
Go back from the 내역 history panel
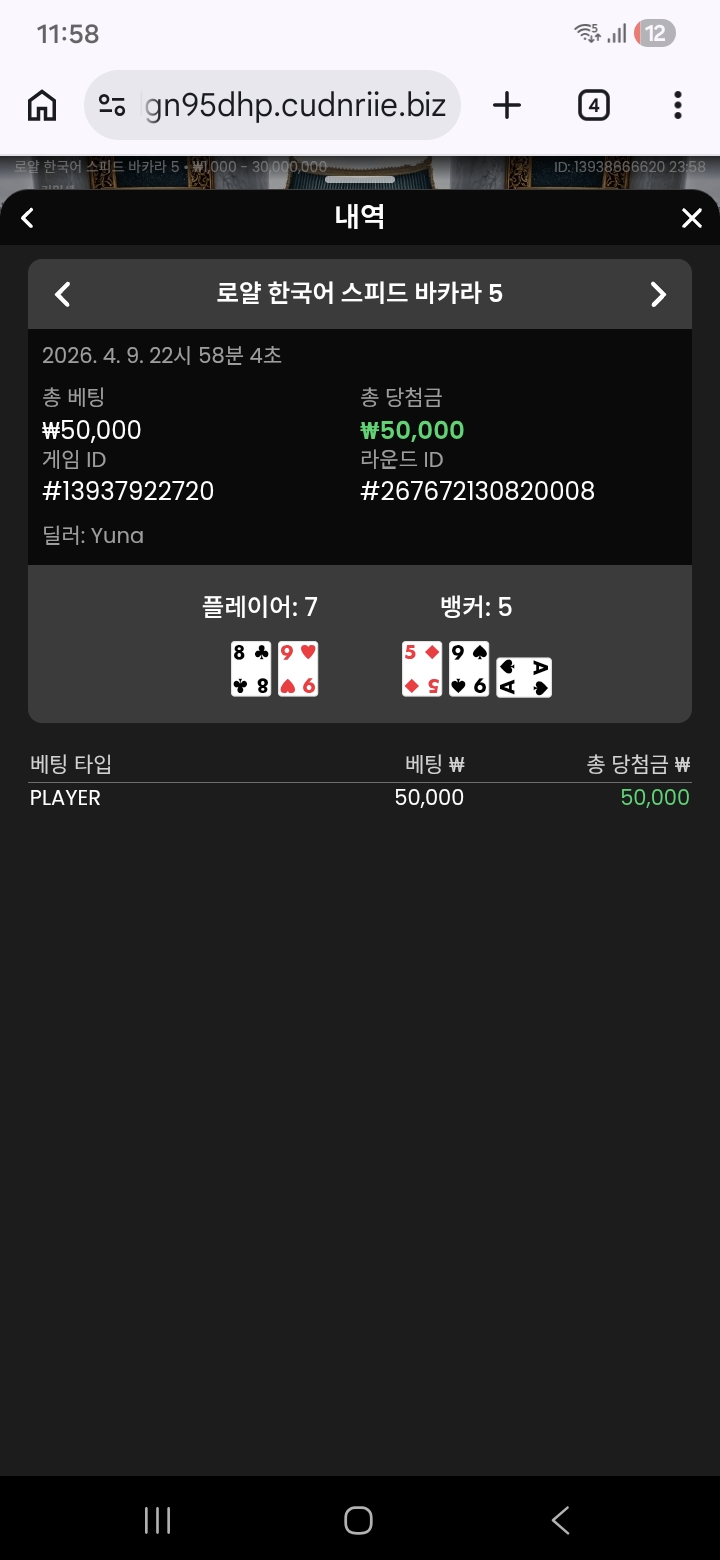point(28,218)
